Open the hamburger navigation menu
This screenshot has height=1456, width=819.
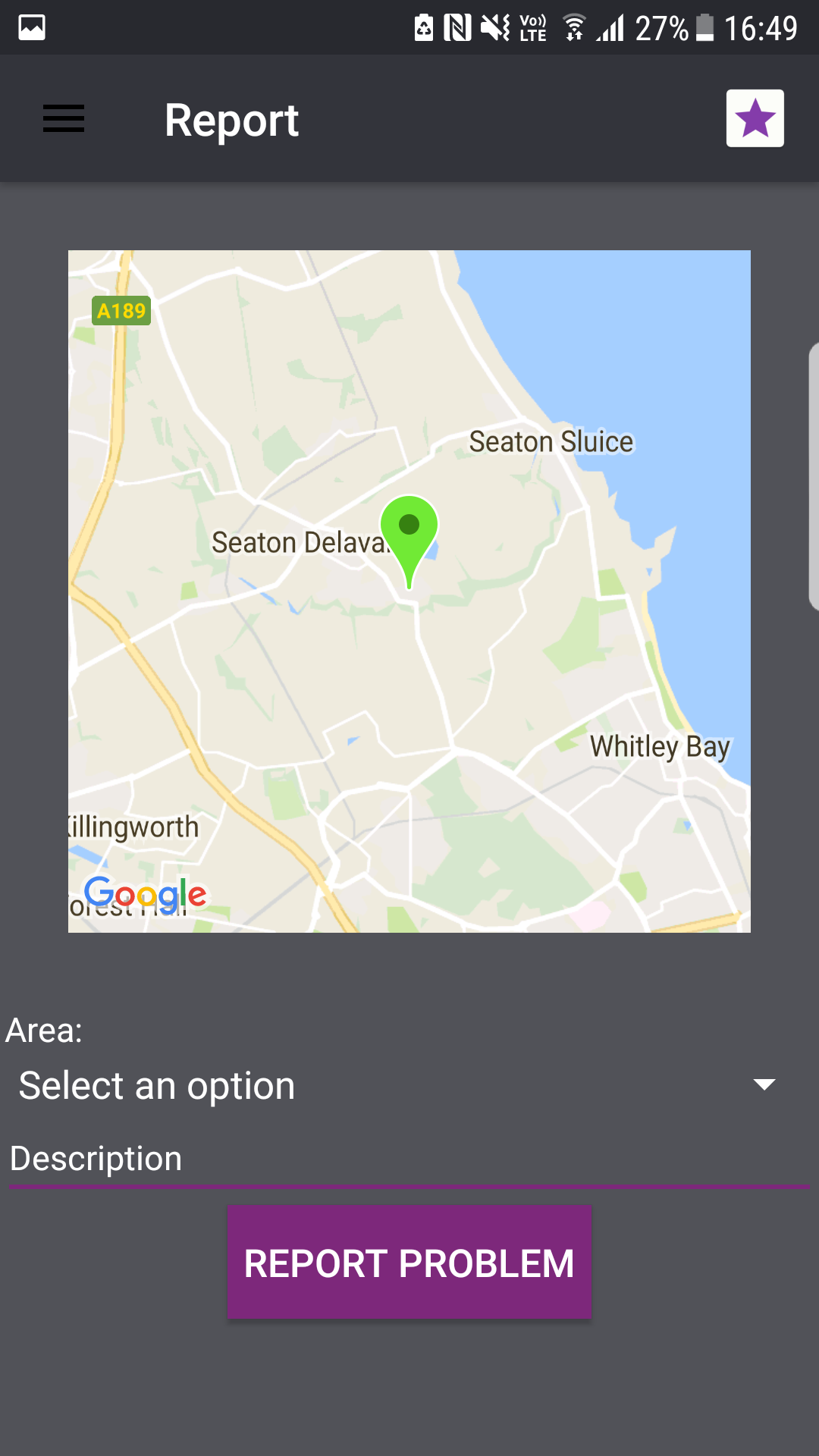click(64, 119)
